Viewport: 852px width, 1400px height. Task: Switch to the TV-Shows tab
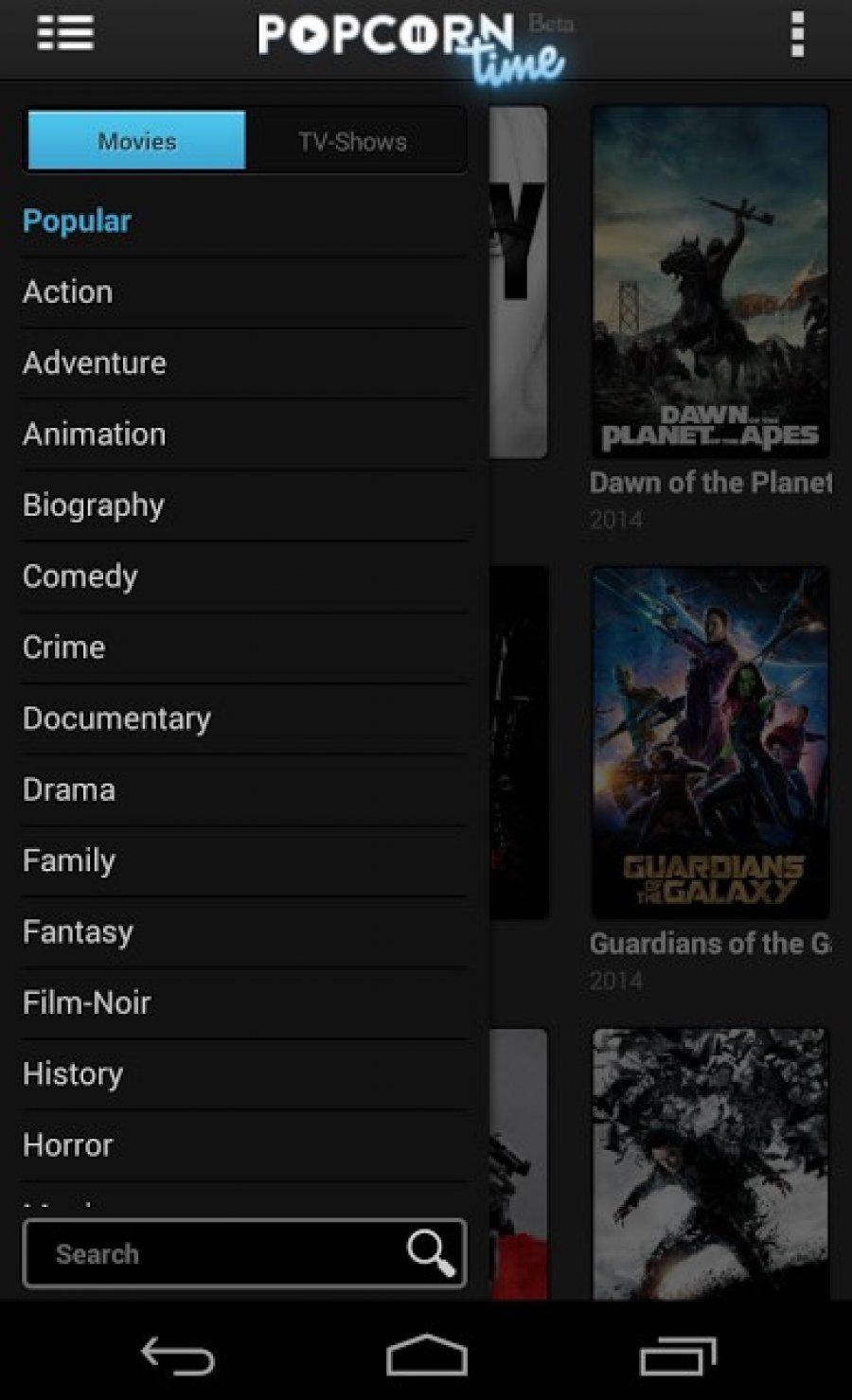(353, 142)
